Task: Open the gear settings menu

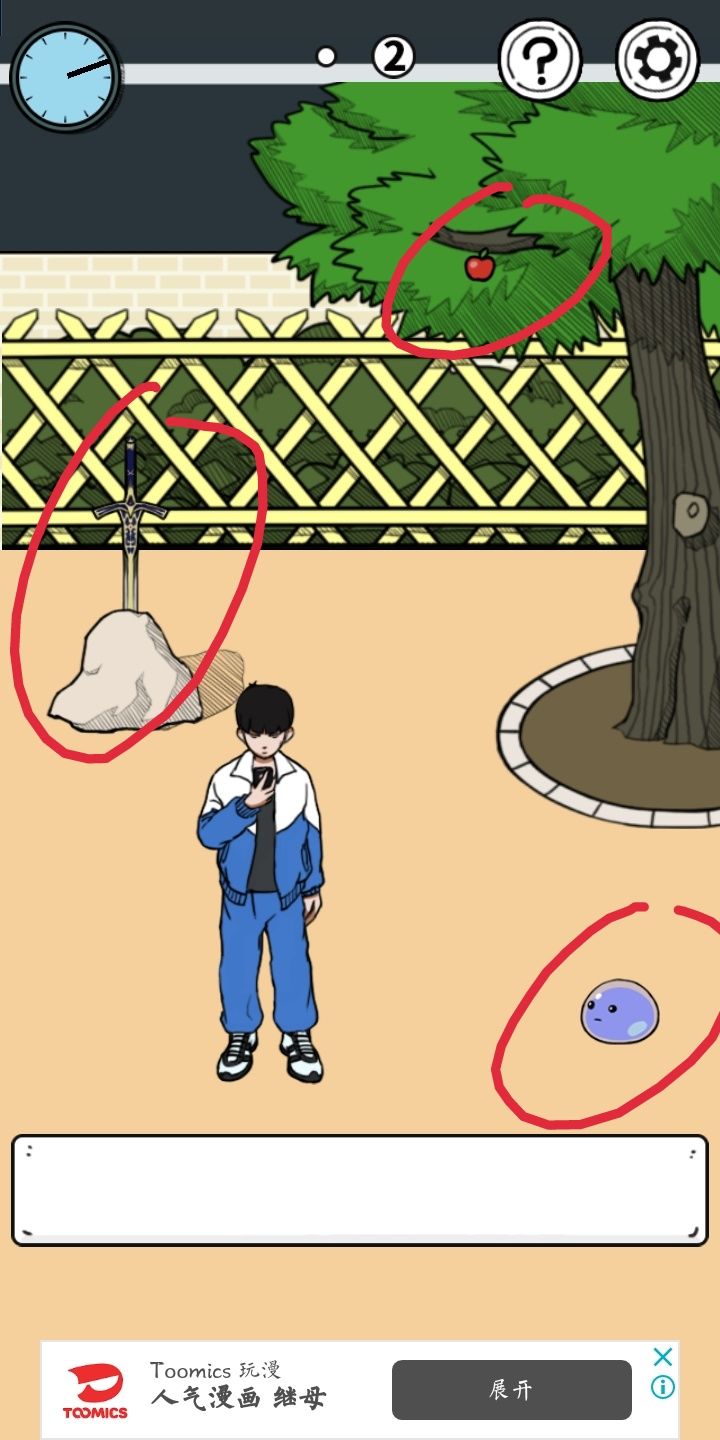Action: click(657, 60)
